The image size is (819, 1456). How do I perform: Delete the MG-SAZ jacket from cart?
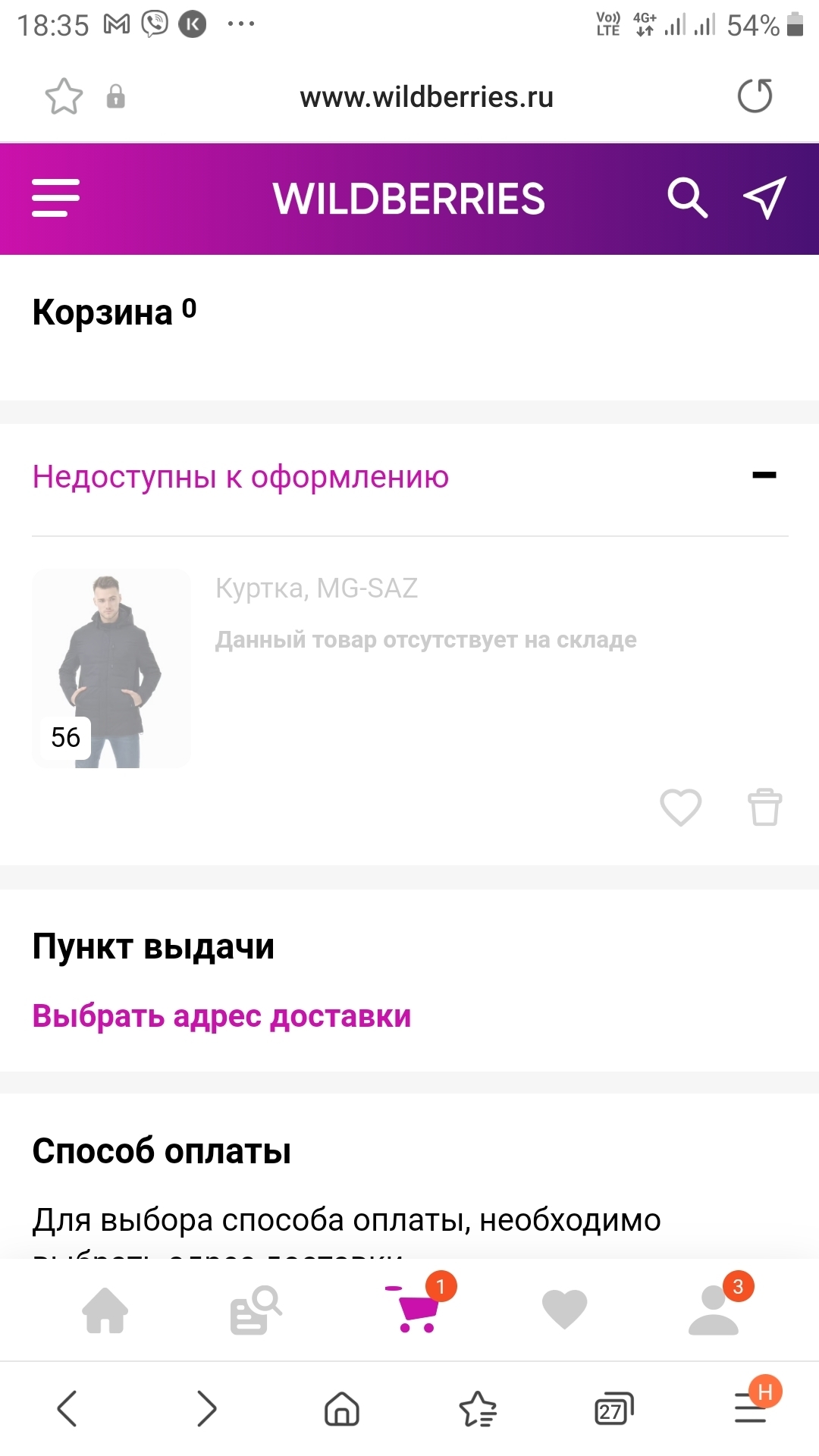point(764,807)
